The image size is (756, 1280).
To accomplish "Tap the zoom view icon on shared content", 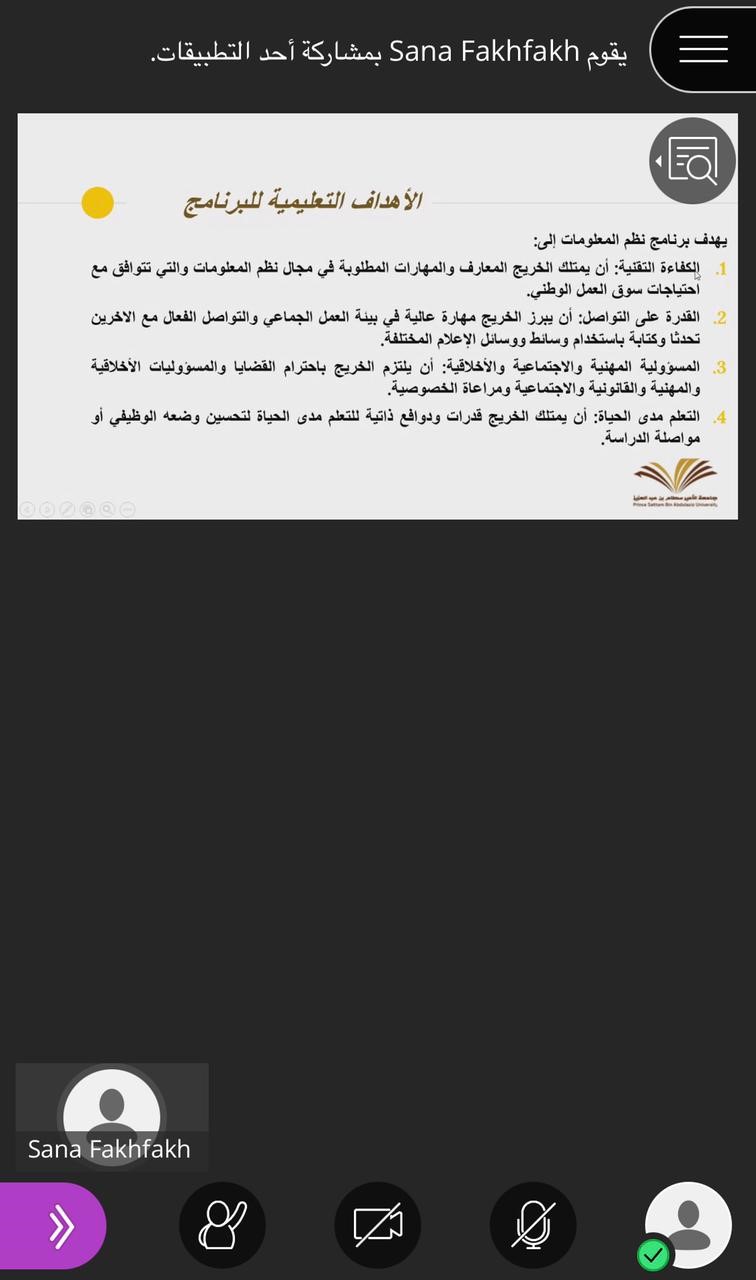I will pyautogui.click(x=693, y=161).
